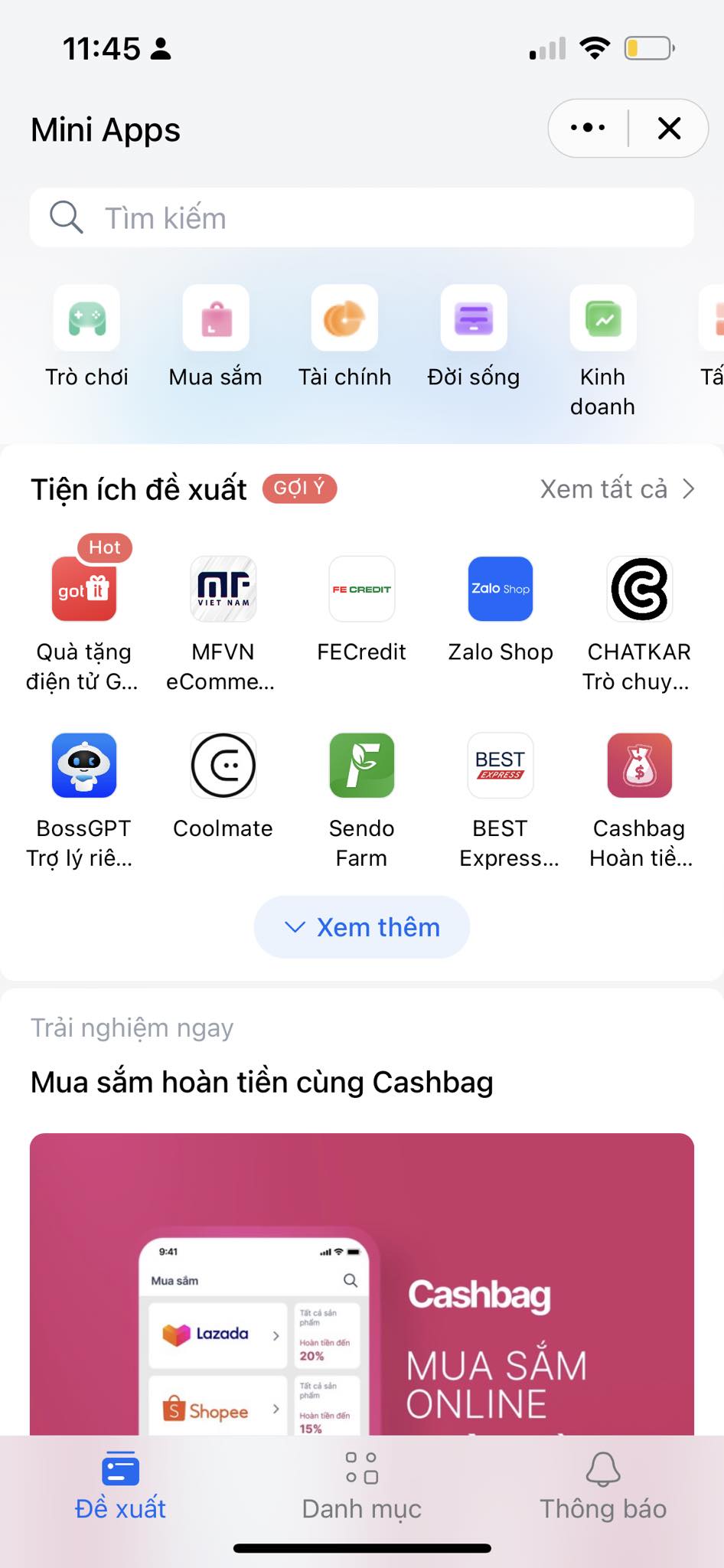The image size is (724, 1568).
Task: Open the Cashbag shopping cashback banner
Action: coord(361,1286)
